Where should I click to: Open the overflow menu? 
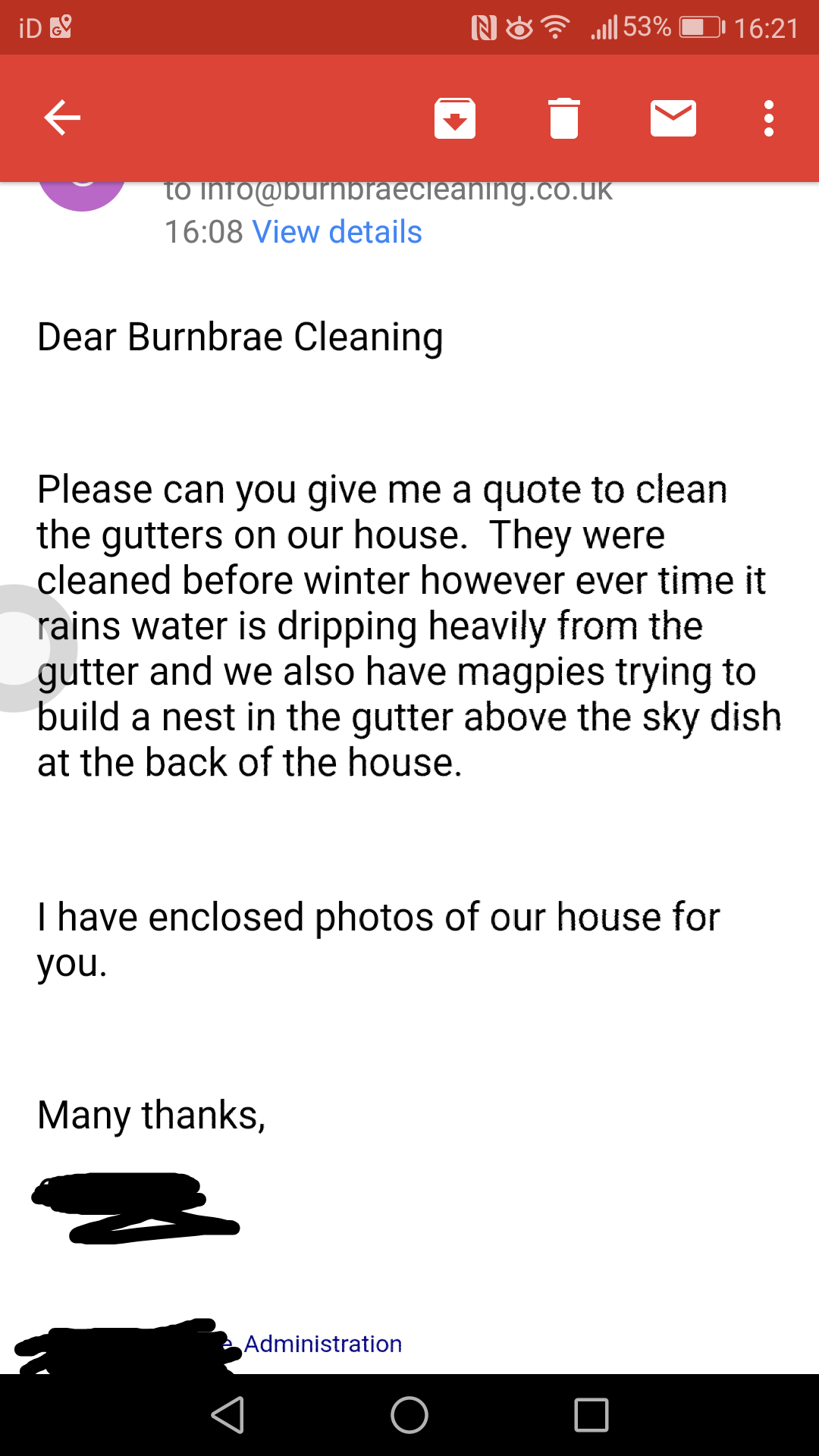coord(769,118)
